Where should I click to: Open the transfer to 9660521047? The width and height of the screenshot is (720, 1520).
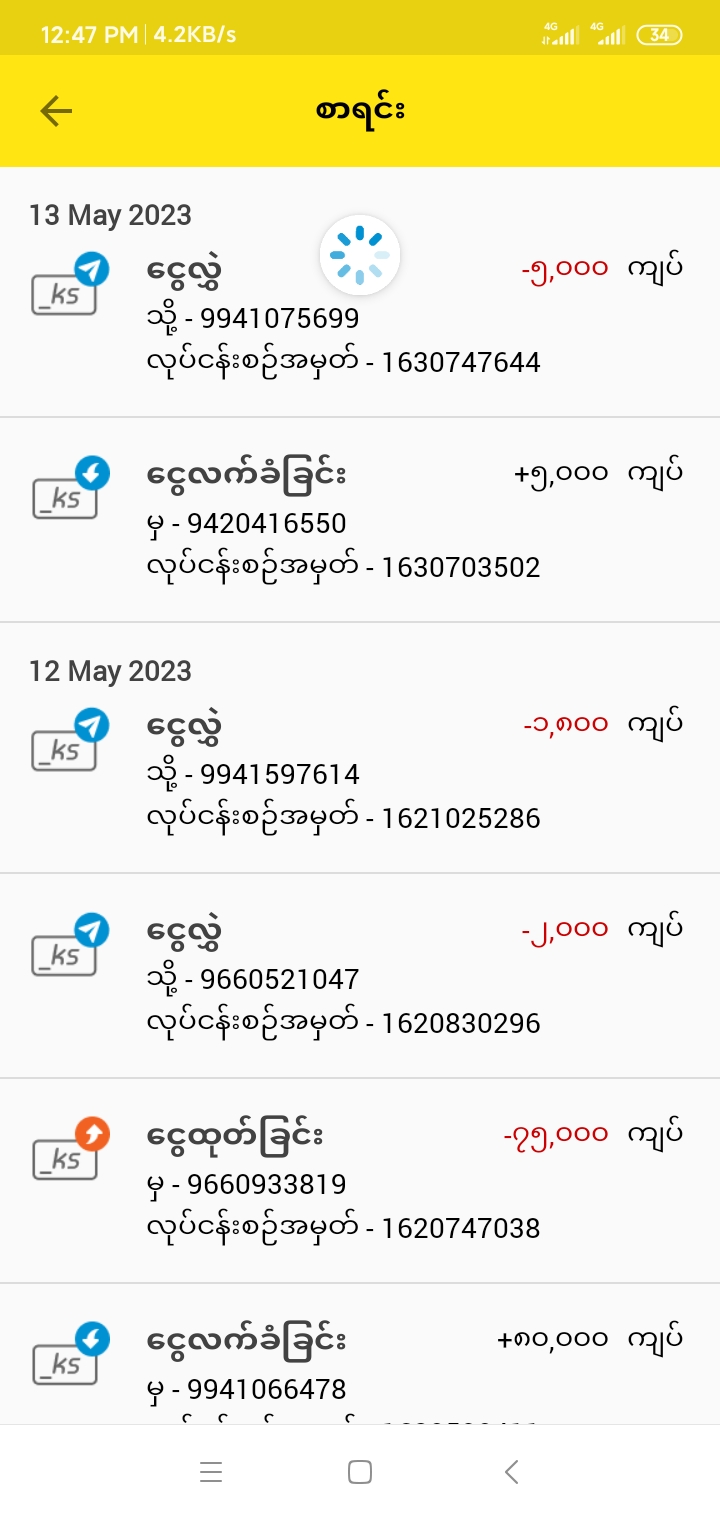tap(360, 977)
